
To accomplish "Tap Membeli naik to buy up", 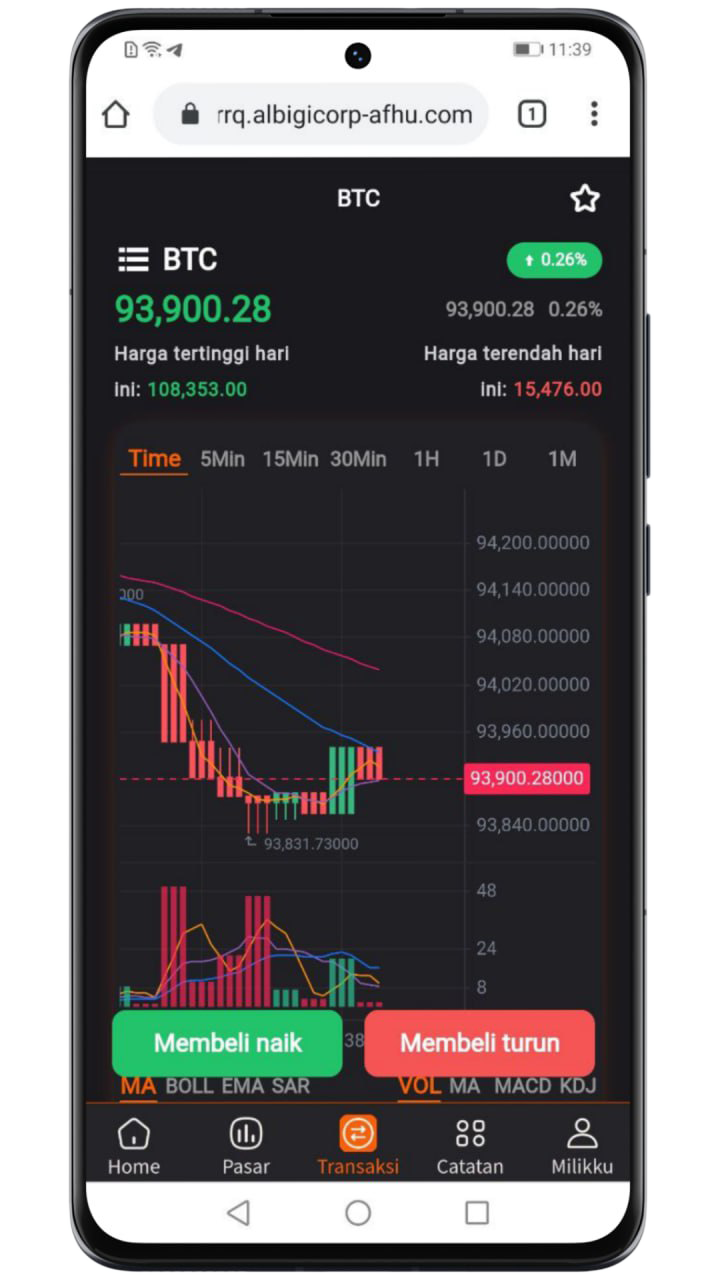I will click(228, 1043).
